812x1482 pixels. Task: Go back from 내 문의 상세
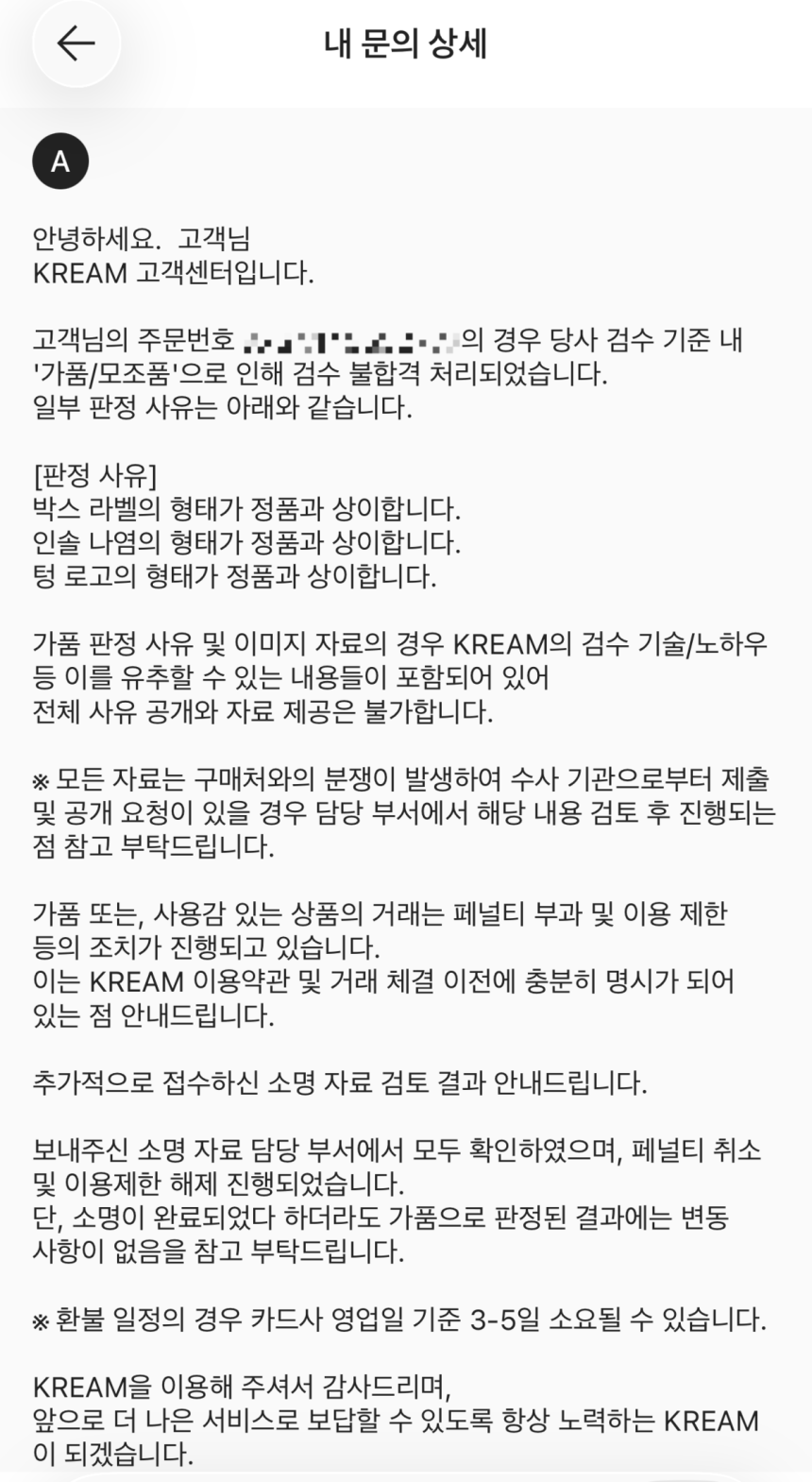point(76,43)
